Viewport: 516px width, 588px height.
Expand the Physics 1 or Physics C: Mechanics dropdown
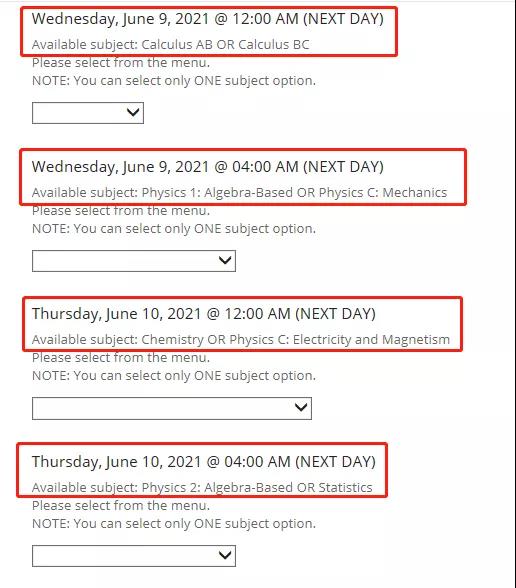pyautogui.click(x=134, y=261)
